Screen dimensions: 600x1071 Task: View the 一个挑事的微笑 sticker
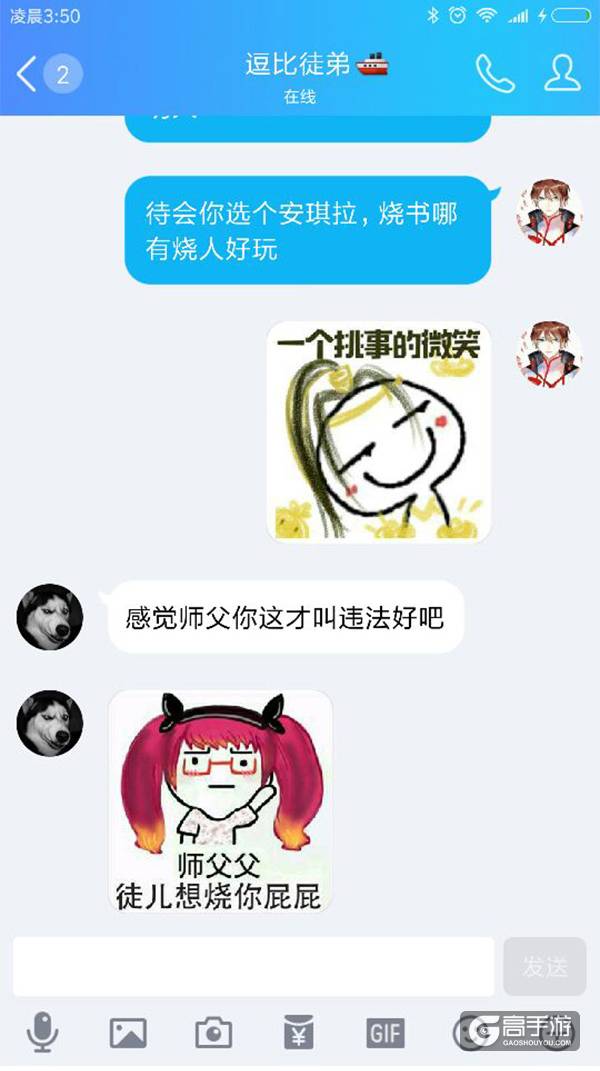379,432
